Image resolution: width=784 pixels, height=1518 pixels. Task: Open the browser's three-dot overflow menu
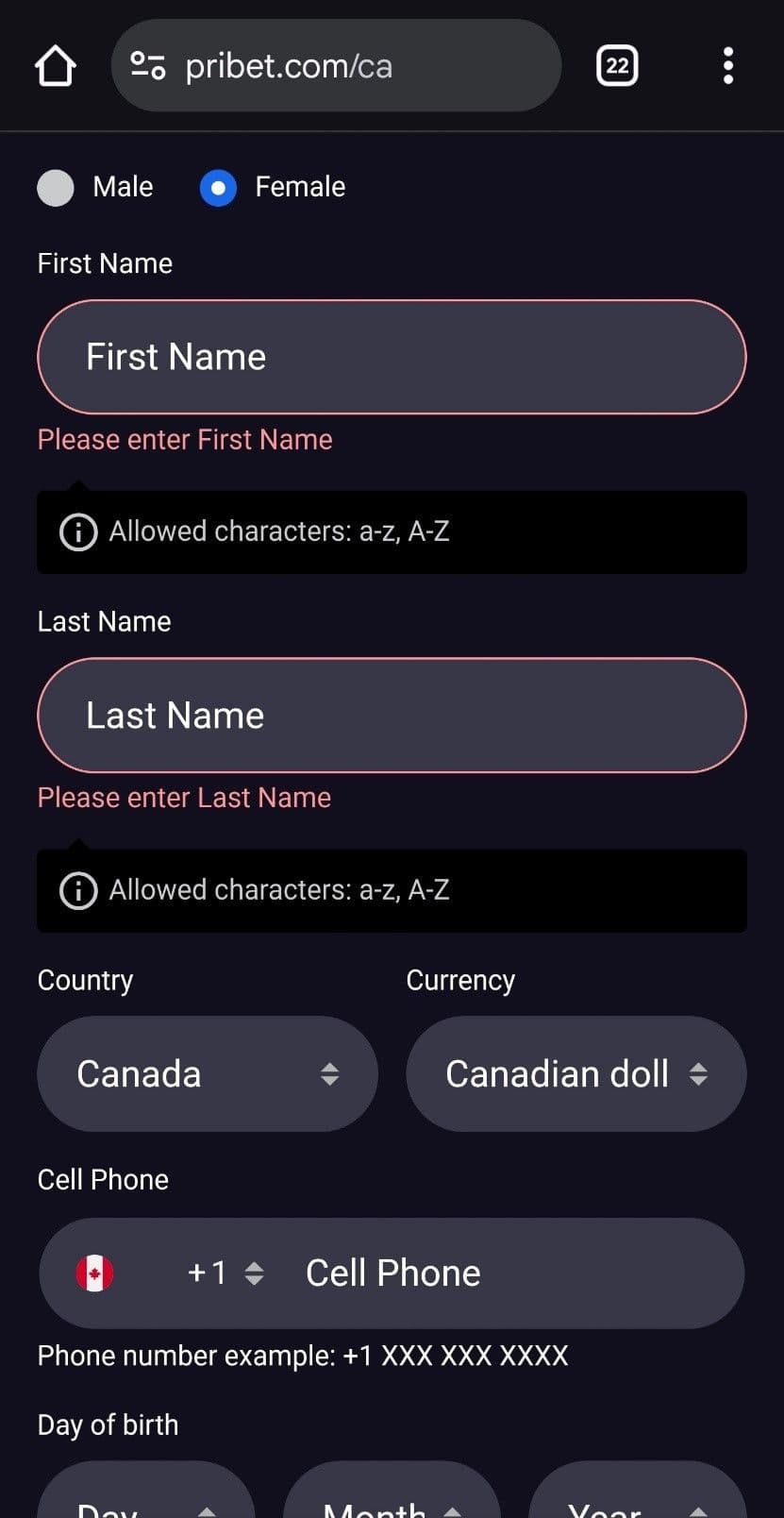[727, 65]
